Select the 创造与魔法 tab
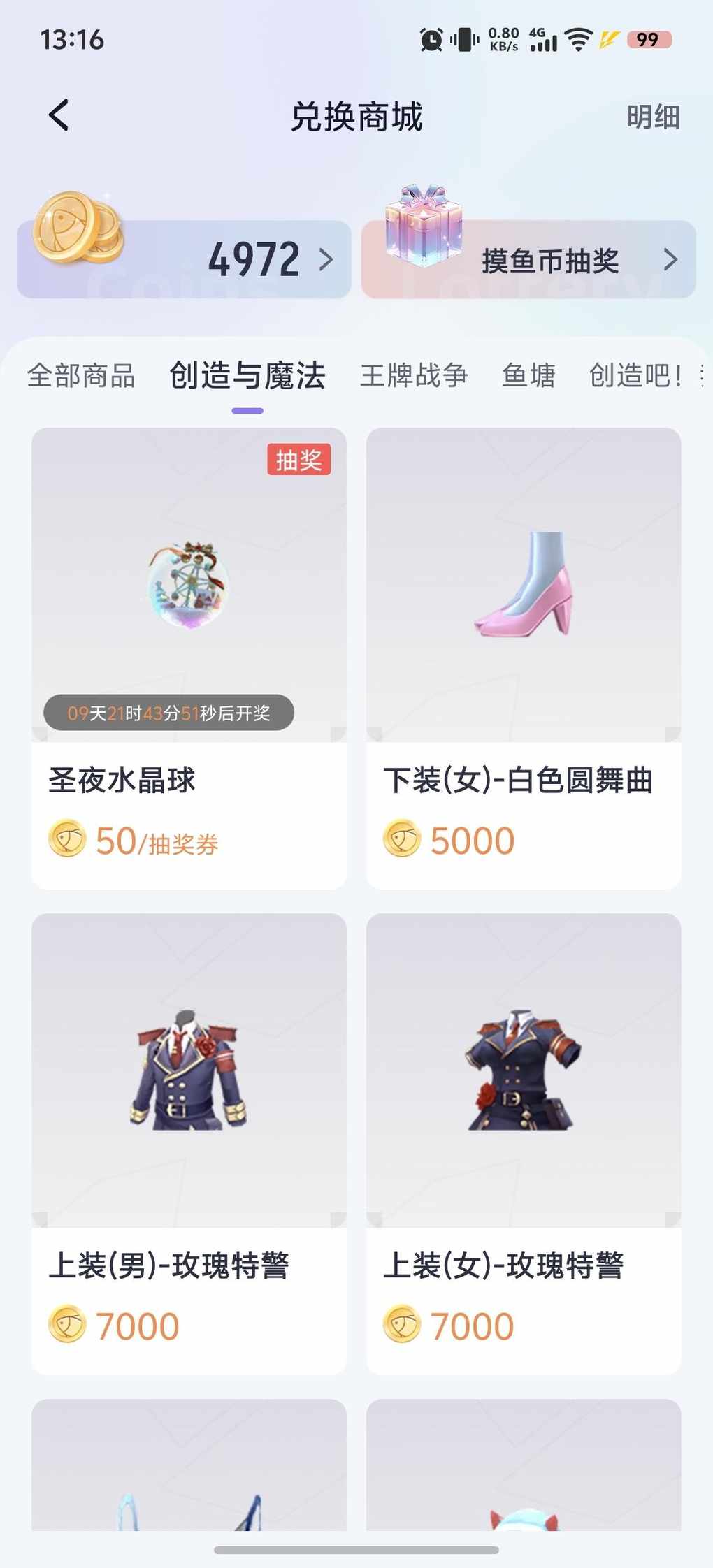The height and width of the screenshot is (1568, 713). coord(247,375)
